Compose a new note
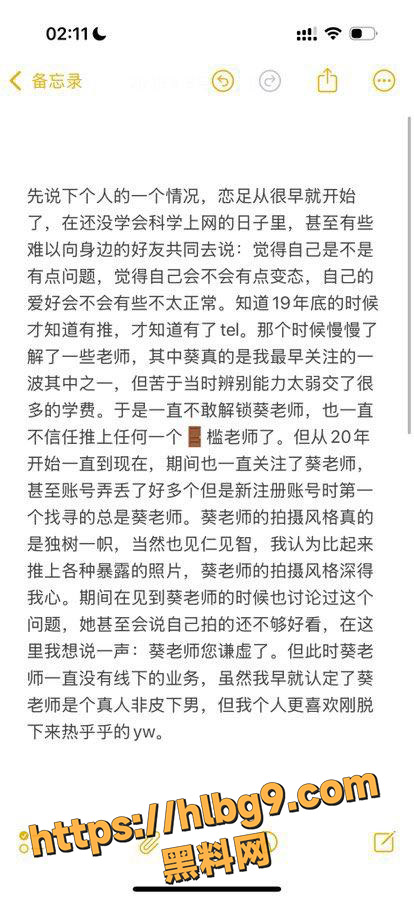 pos(384,841)
